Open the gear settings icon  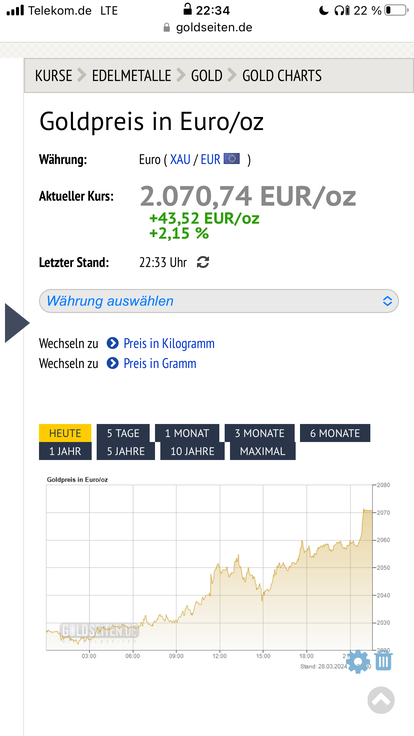click(358, 662)
